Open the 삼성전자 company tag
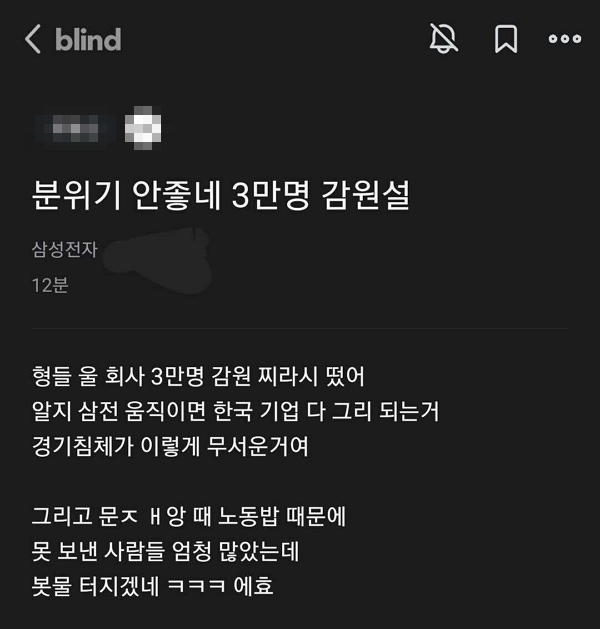Viewport: 600px width, 629px height. pos(64,250)
